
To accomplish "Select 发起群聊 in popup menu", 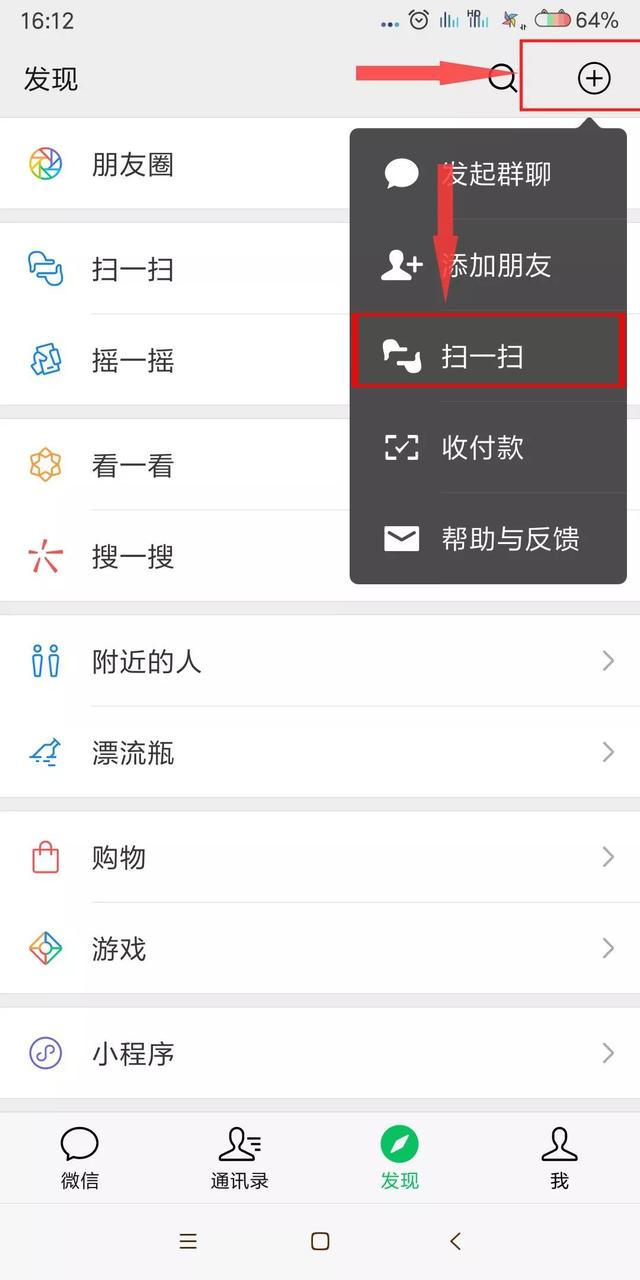I will (488, 175).
